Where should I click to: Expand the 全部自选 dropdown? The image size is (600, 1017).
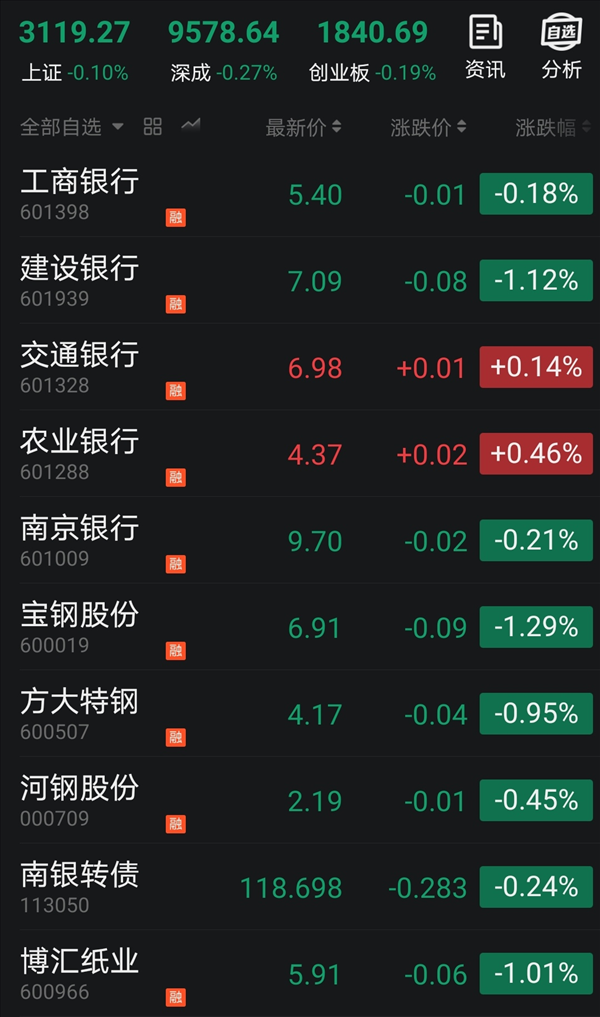click(x=71, y=126)
